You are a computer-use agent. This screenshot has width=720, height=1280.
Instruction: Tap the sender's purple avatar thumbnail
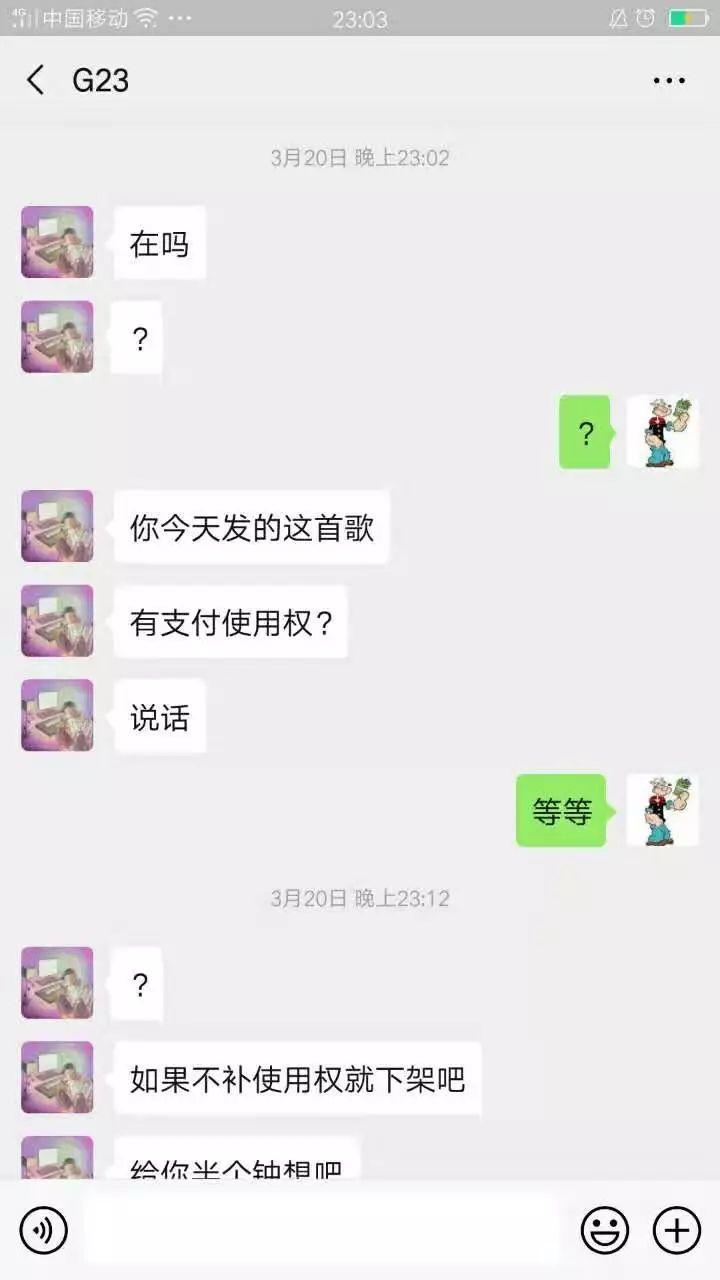tap(56, 241)
